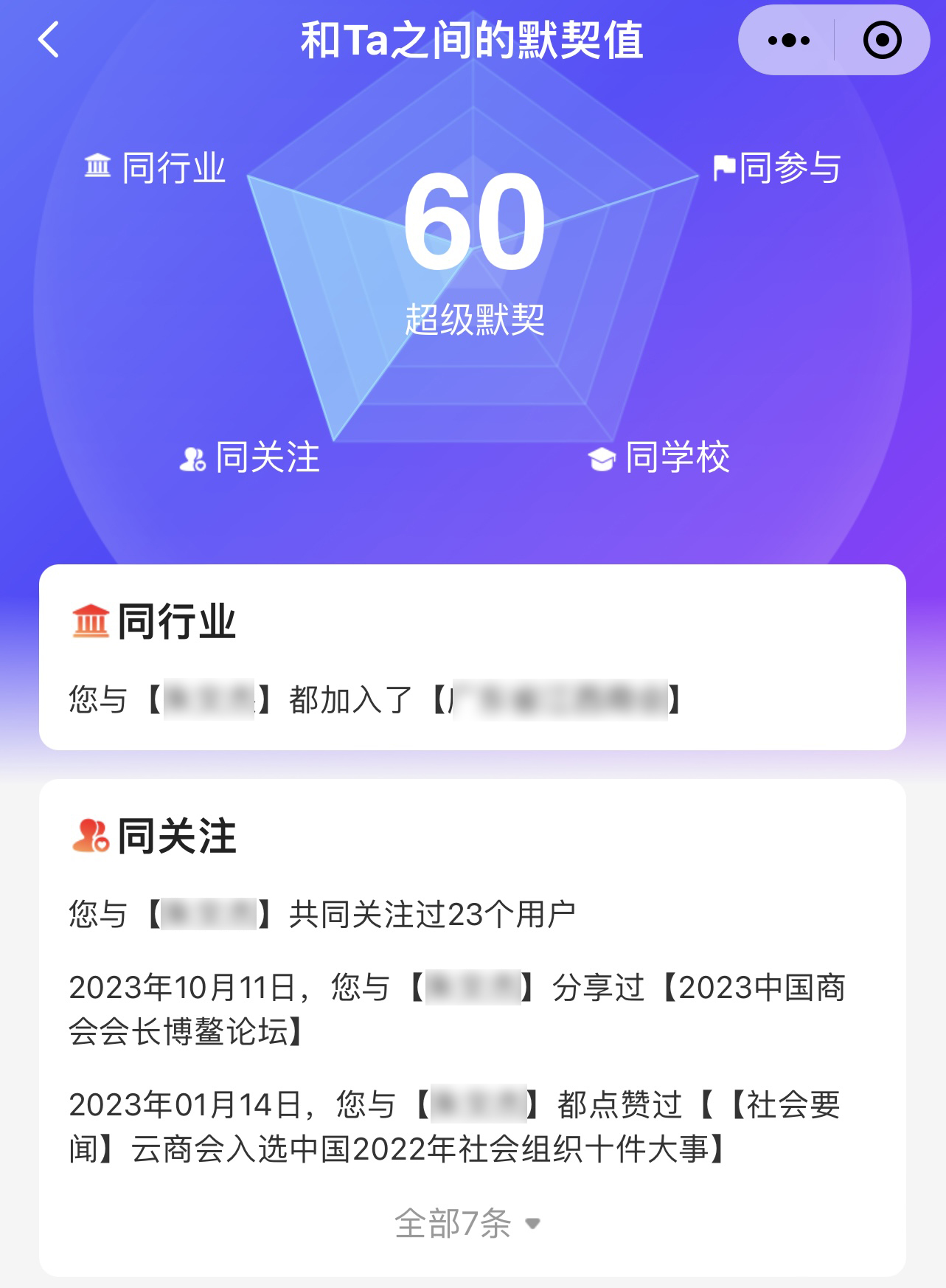Expand 全部7条 to show all records
The image size is (946, 1288).
(x=467, y=1224)
